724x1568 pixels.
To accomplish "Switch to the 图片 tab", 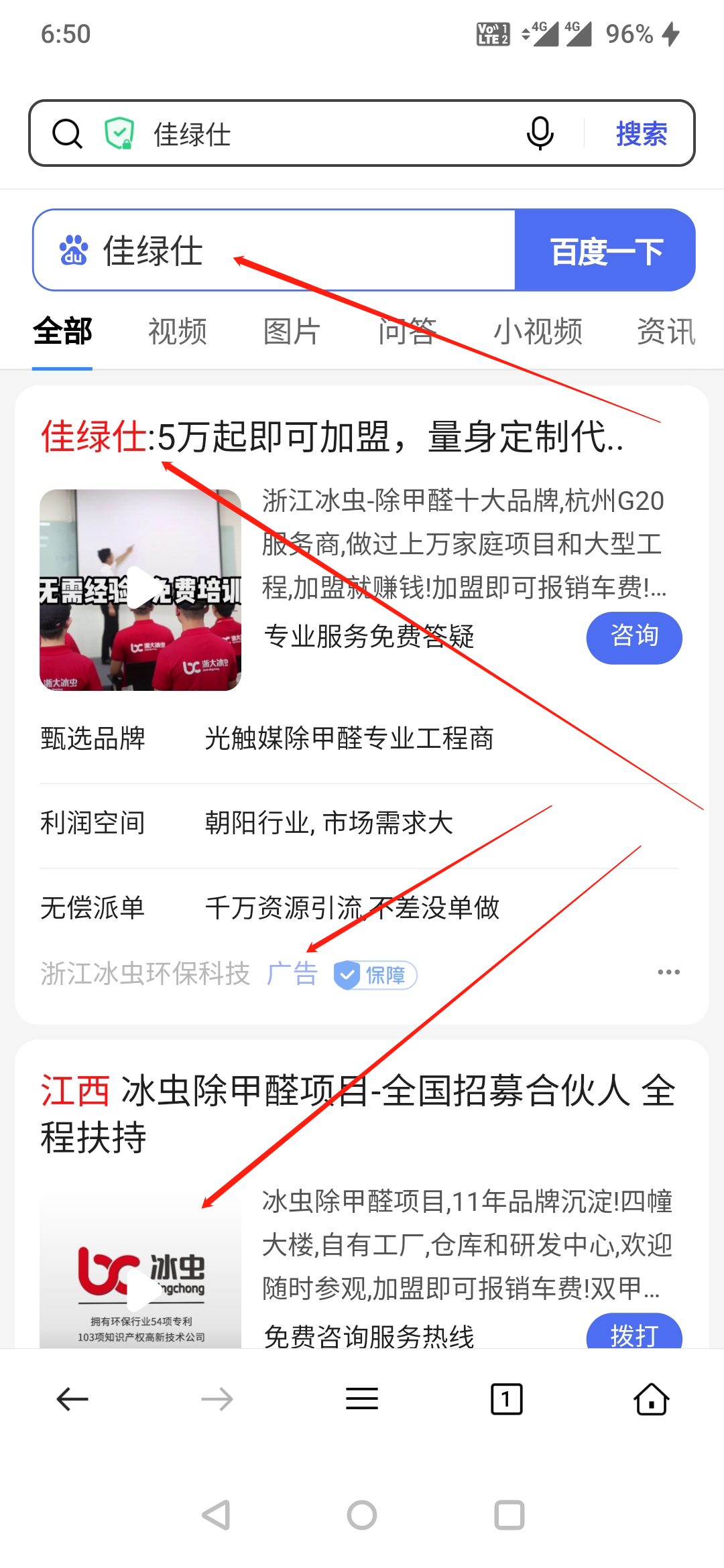I will (x=292, y=332).
